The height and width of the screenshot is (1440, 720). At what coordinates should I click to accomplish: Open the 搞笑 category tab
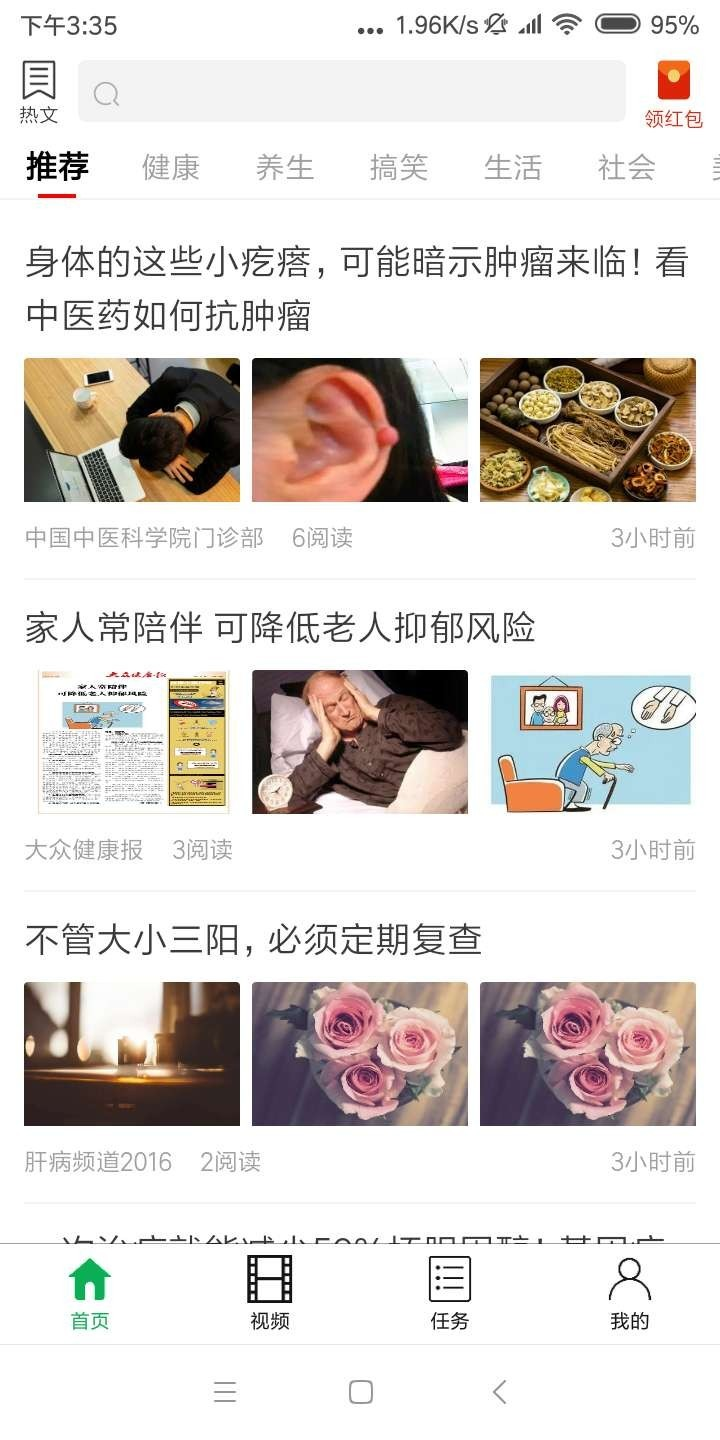coord(399,168)
